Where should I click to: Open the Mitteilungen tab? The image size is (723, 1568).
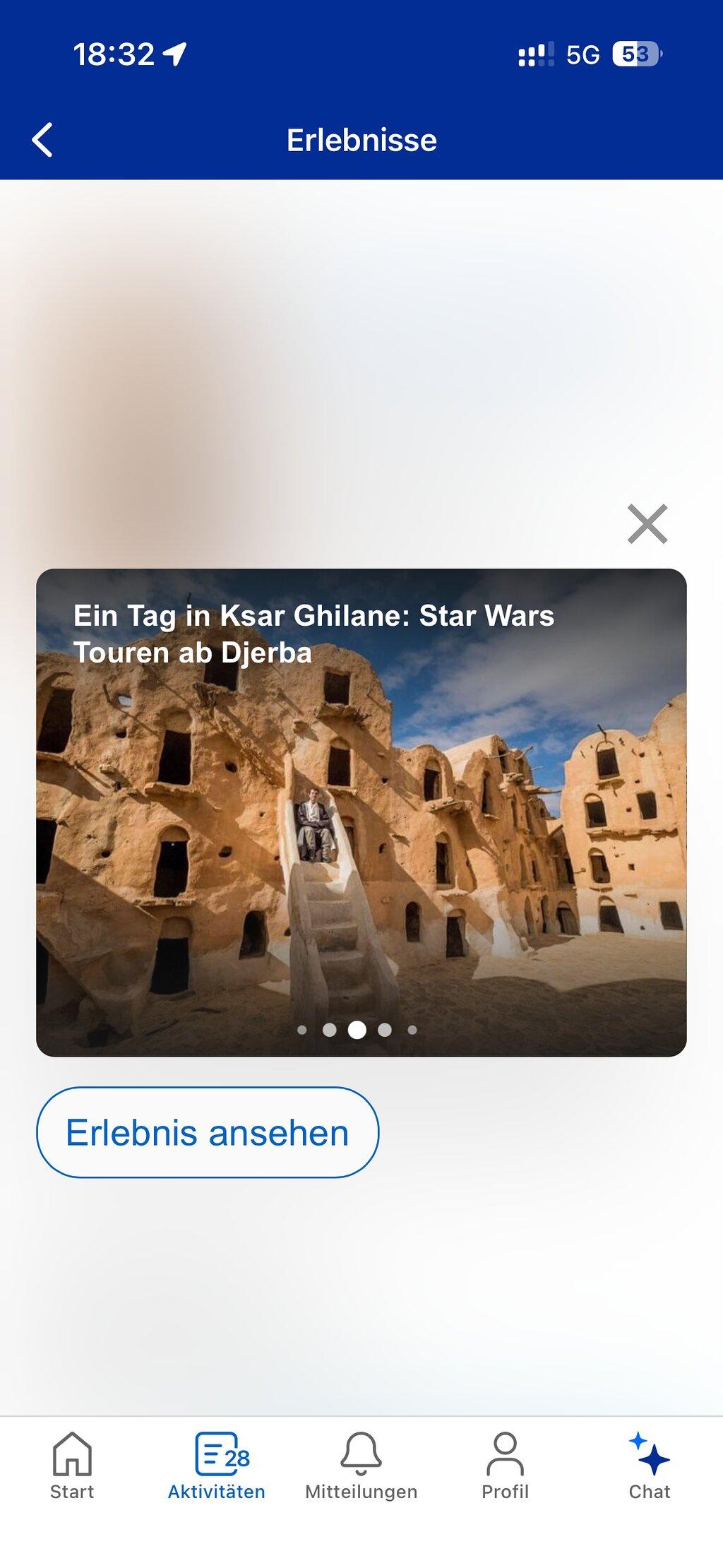361,1465
